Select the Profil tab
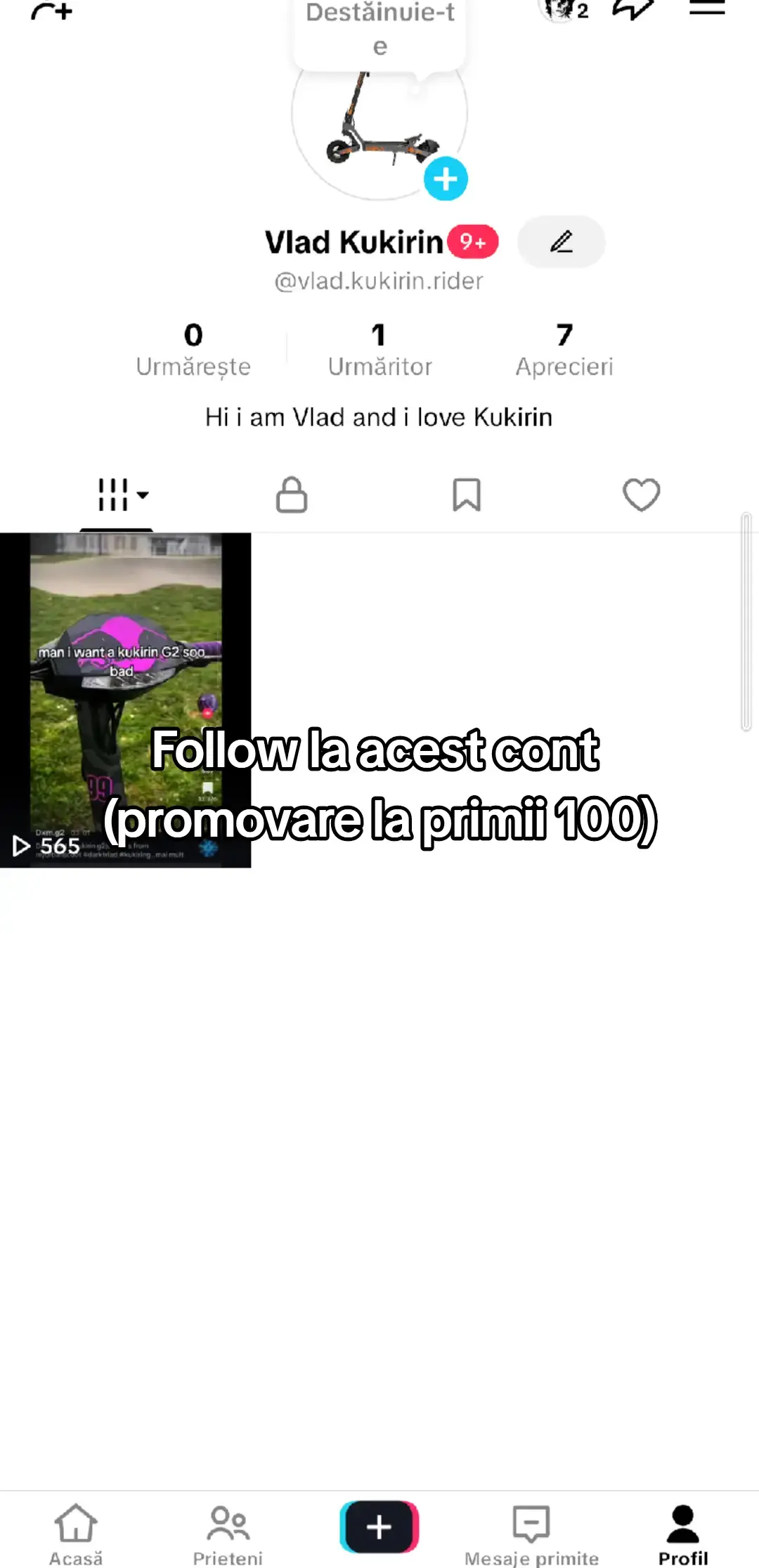Screen dimensions: 759x1568 click(683, 1534)
